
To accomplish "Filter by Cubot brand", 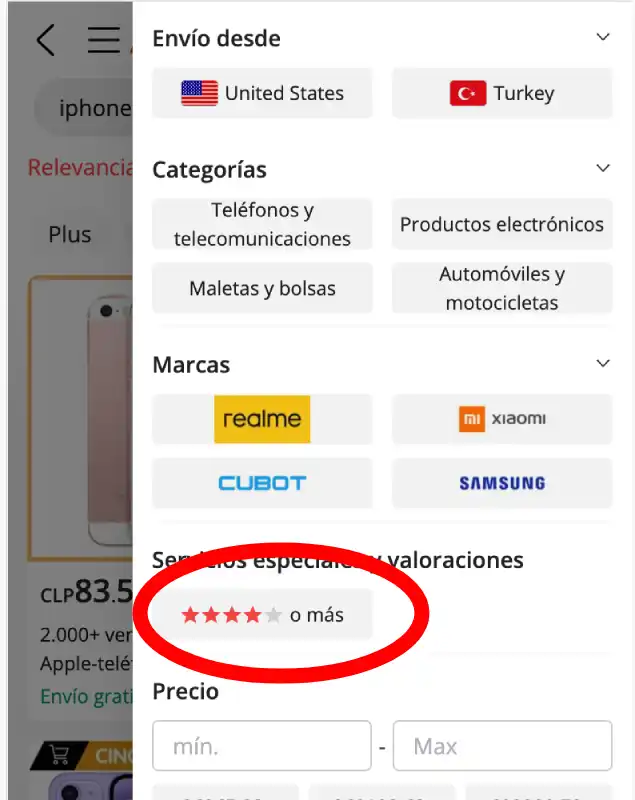I will pos(262,483).
